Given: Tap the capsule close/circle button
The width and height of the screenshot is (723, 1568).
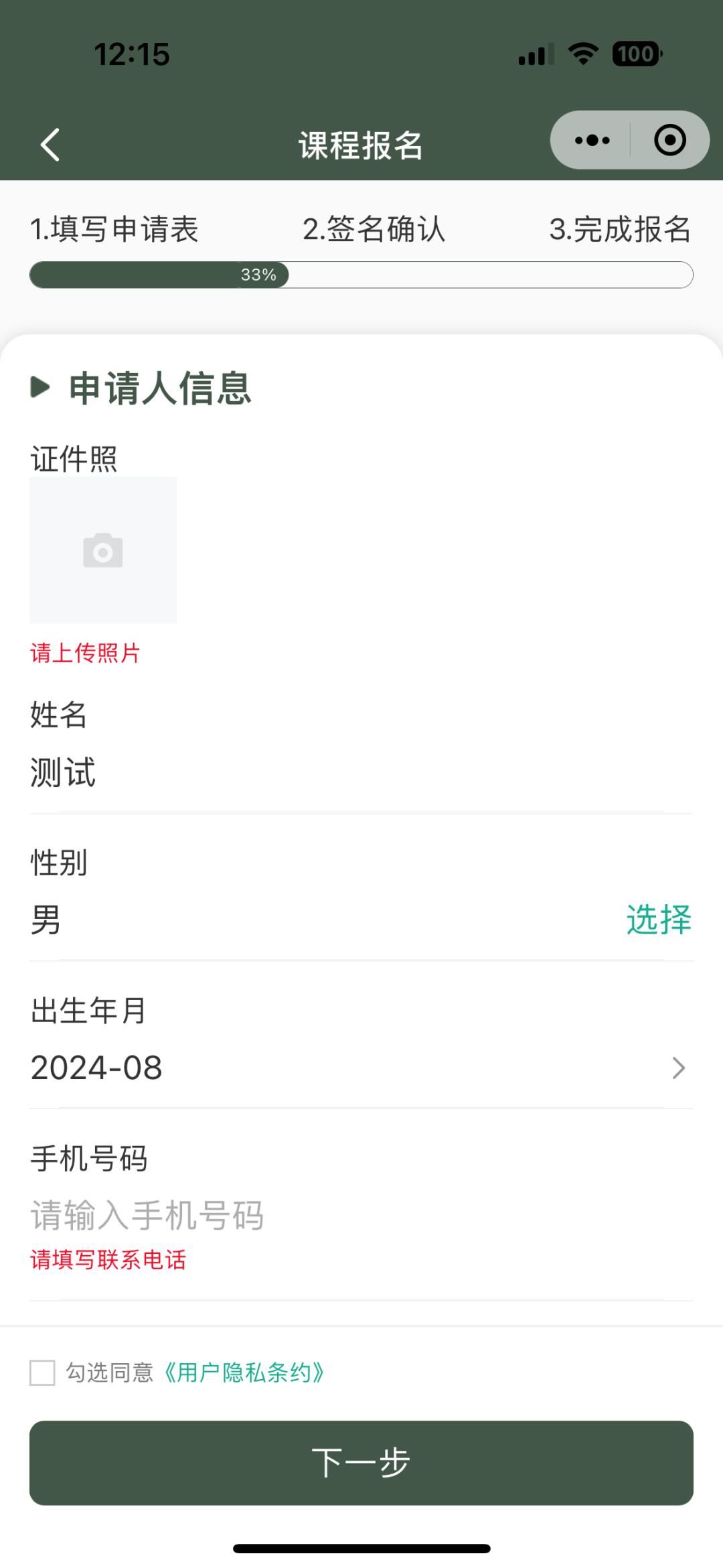Looking at the screenshot, I should pyautogui.click(x=669, y=140).
